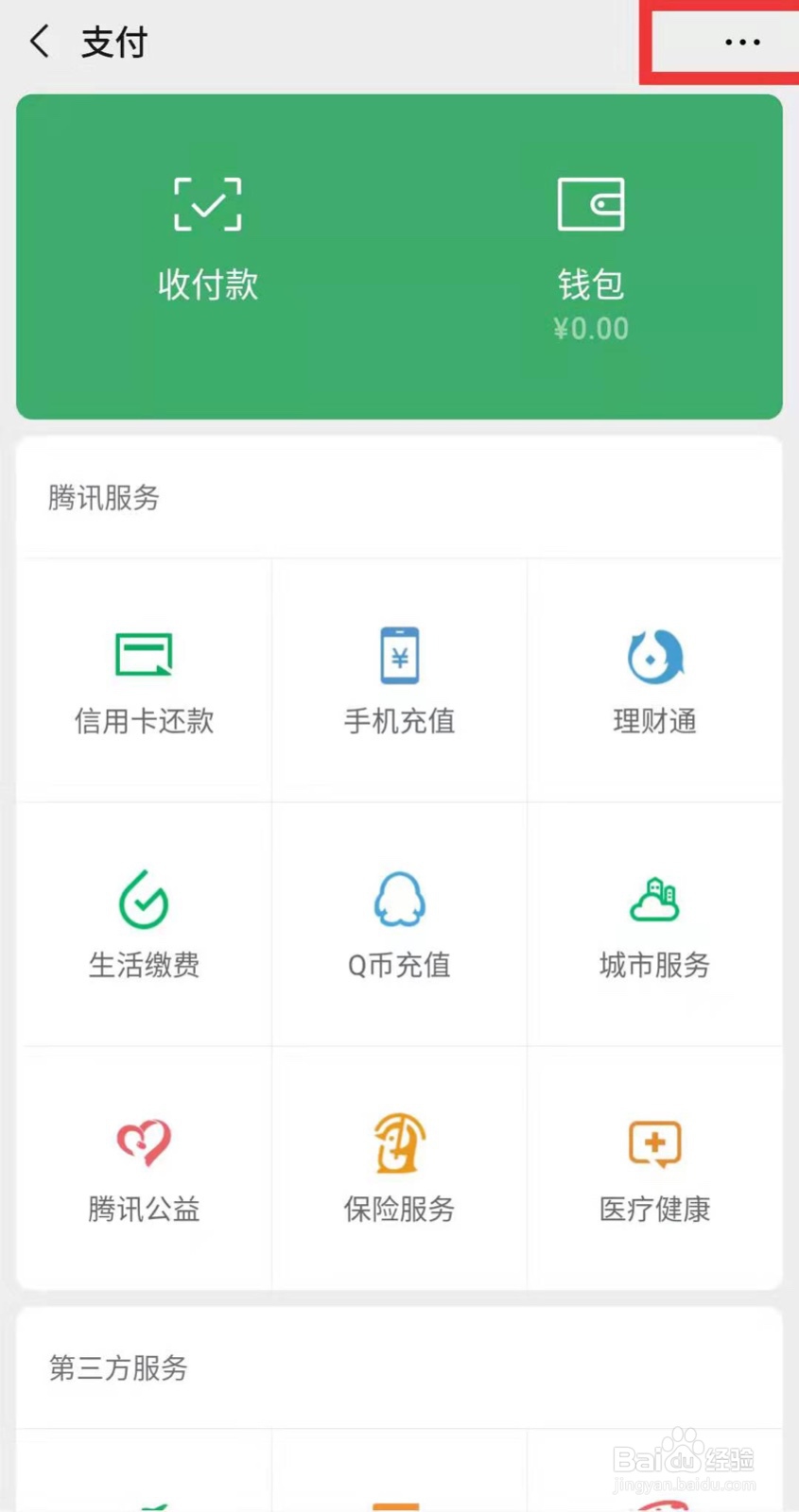
Task: Open the 收付款 QR payment feature
Action: point(207,241)
